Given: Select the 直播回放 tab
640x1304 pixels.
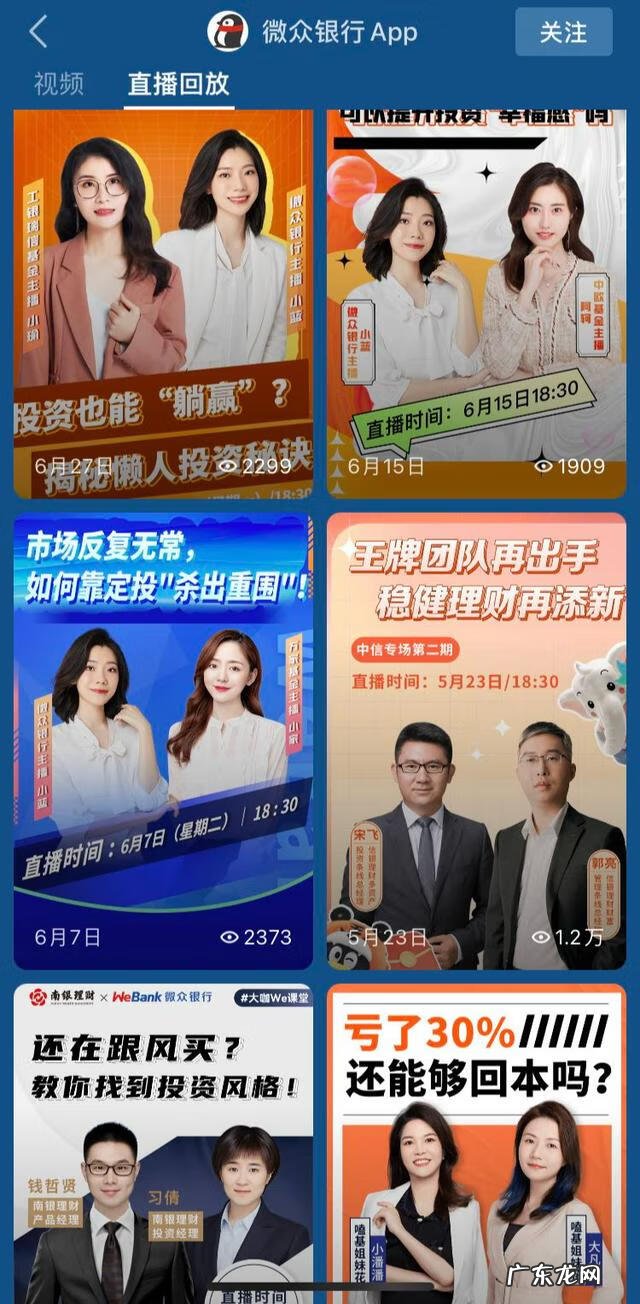Looking at the screenshot, I should coord(179,84).
